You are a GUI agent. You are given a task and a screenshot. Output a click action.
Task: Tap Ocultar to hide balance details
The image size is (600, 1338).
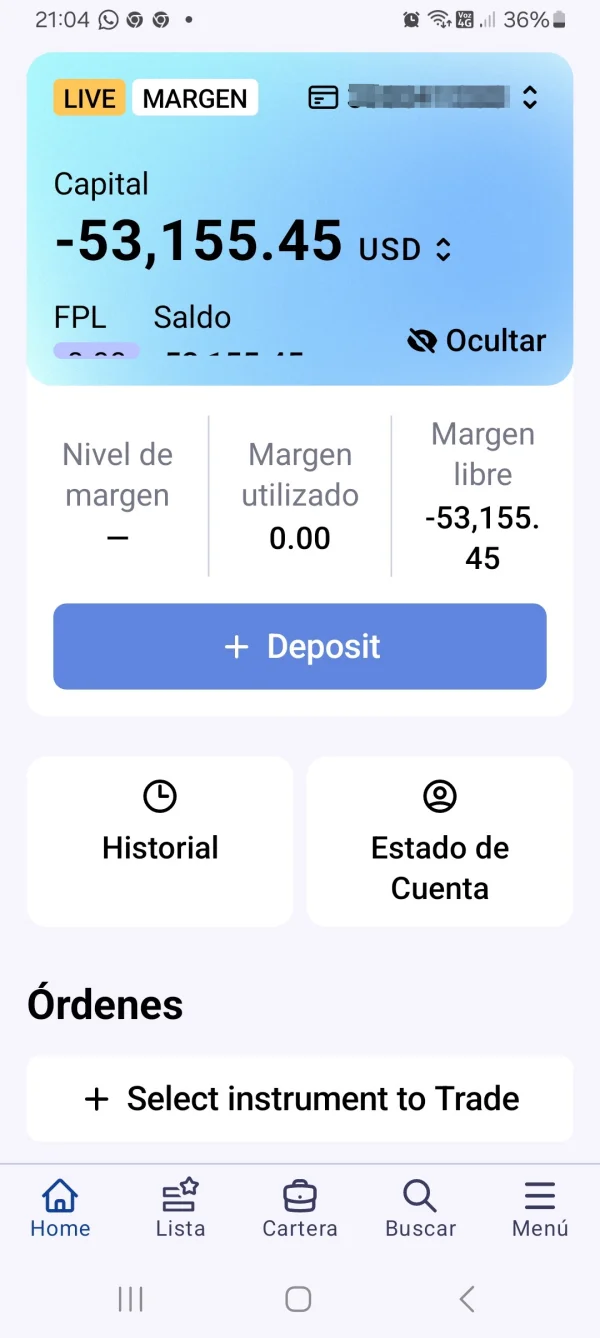coord(477,341)
